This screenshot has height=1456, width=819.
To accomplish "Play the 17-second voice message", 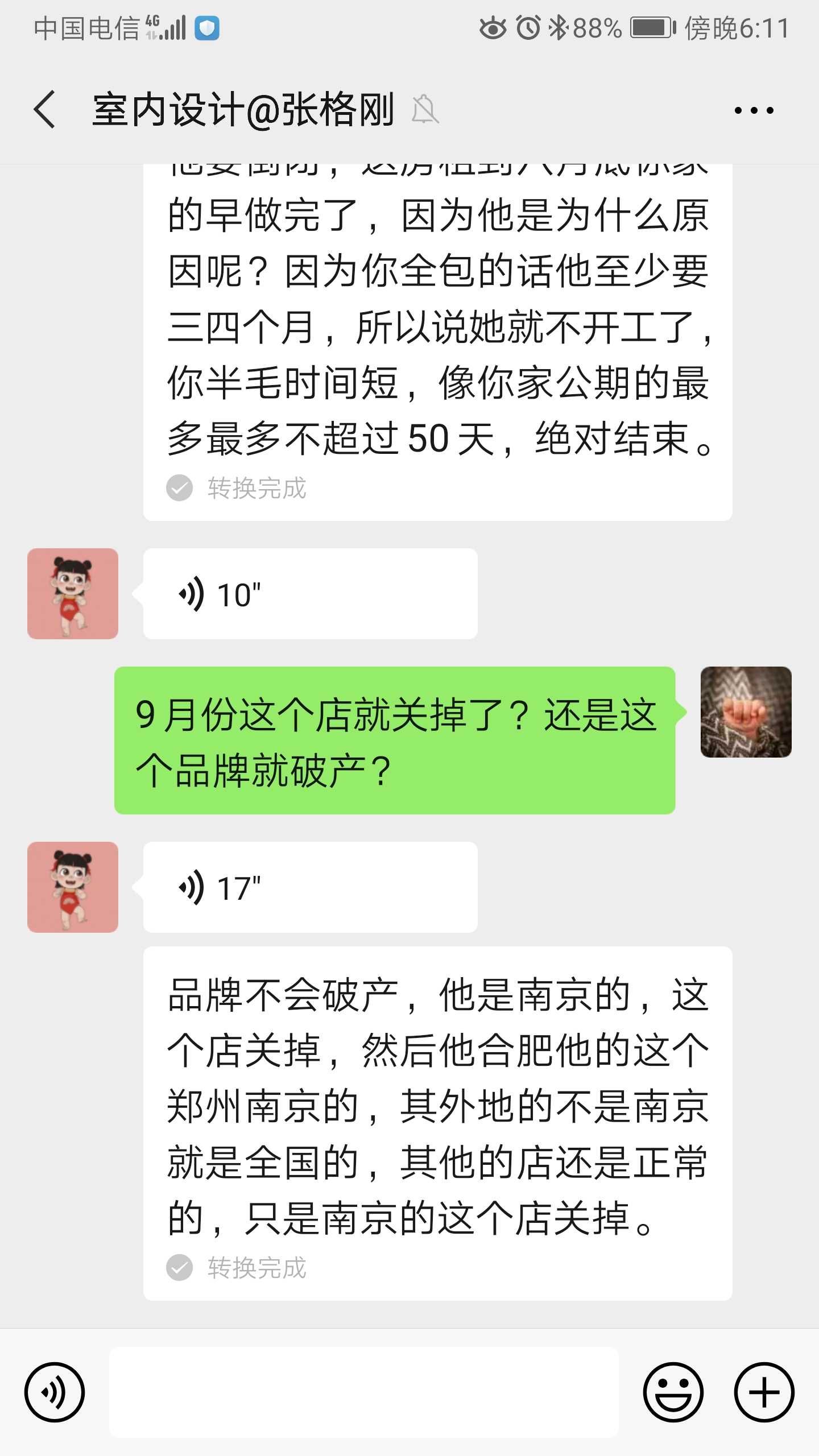I will point(310,887).
